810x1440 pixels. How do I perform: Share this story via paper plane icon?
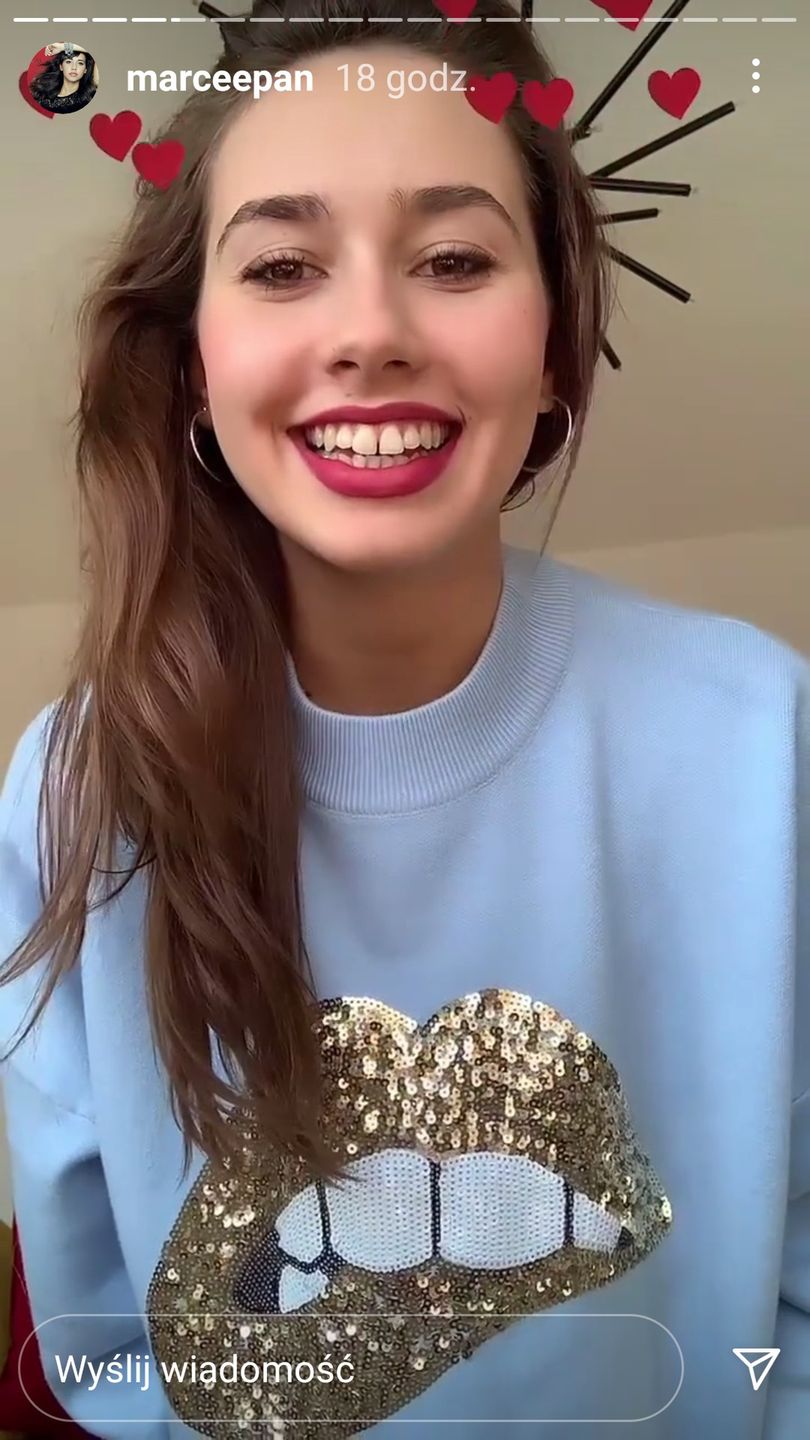tap(756, 1368)
